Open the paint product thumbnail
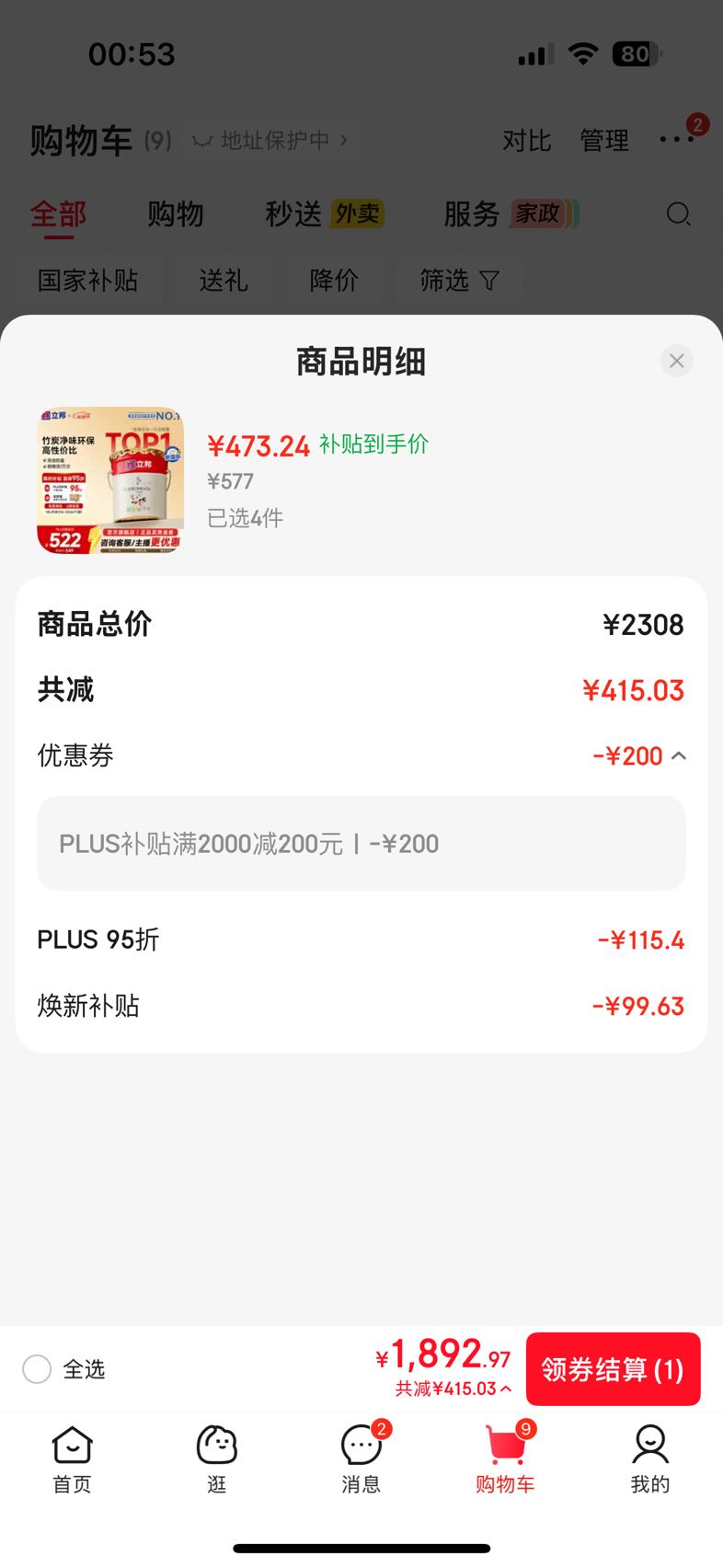Image resolution: width=723 pixels, height=1568 pixels. coord(110,480)
